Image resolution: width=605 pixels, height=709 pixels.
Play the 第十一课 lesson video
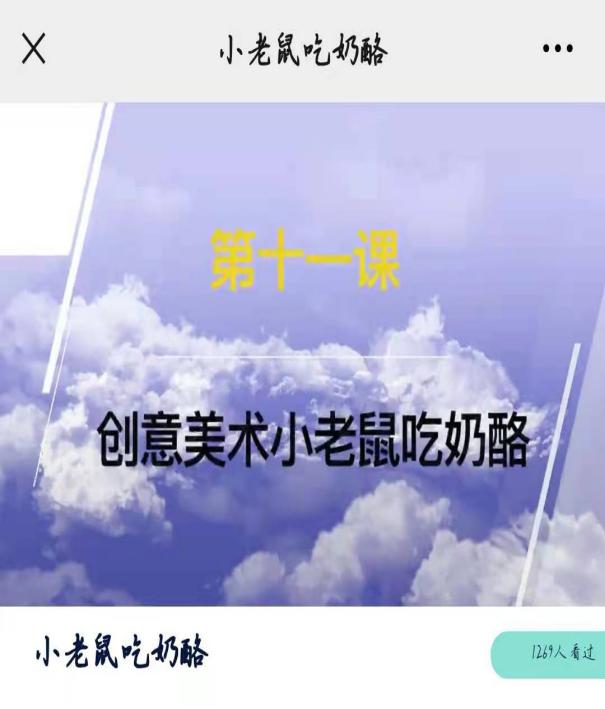click(x=302, y=355)
